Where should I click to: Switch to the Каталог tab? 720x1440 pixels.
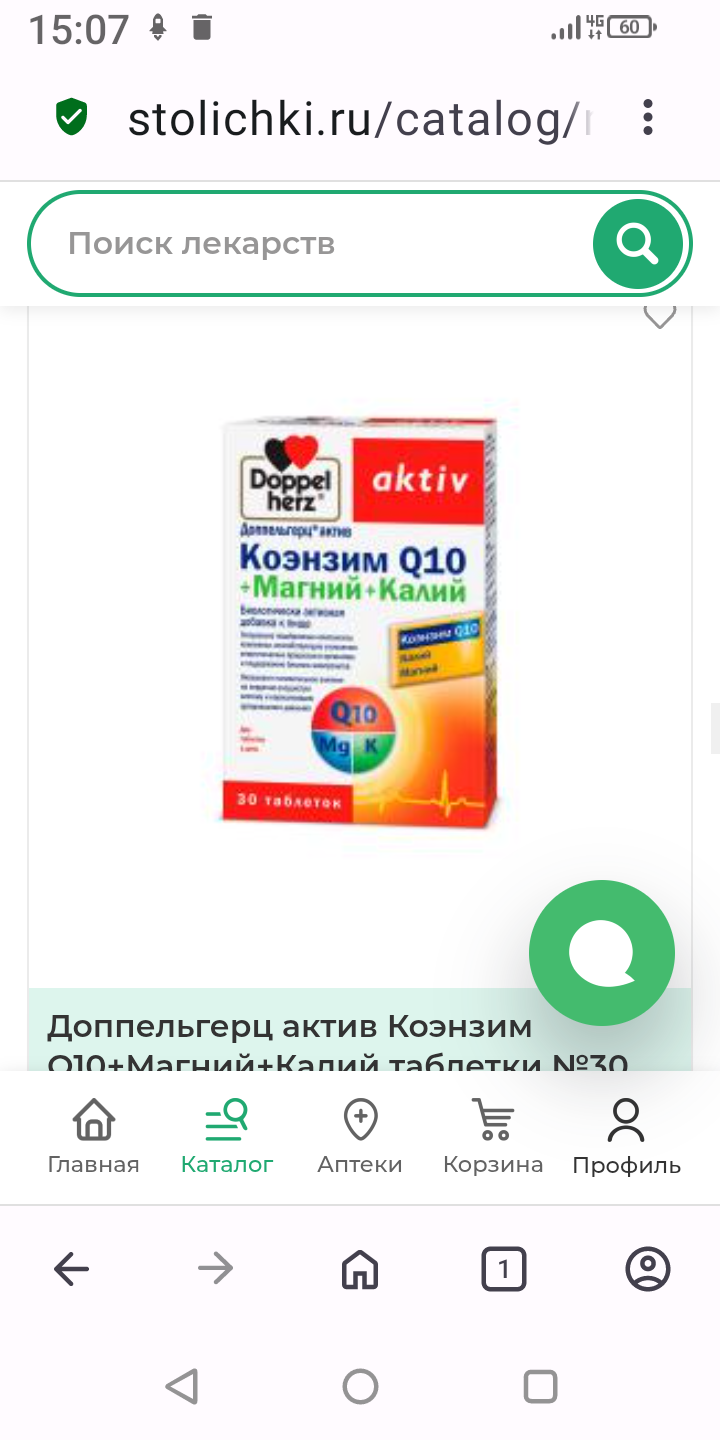click(x=227, y=1137)
